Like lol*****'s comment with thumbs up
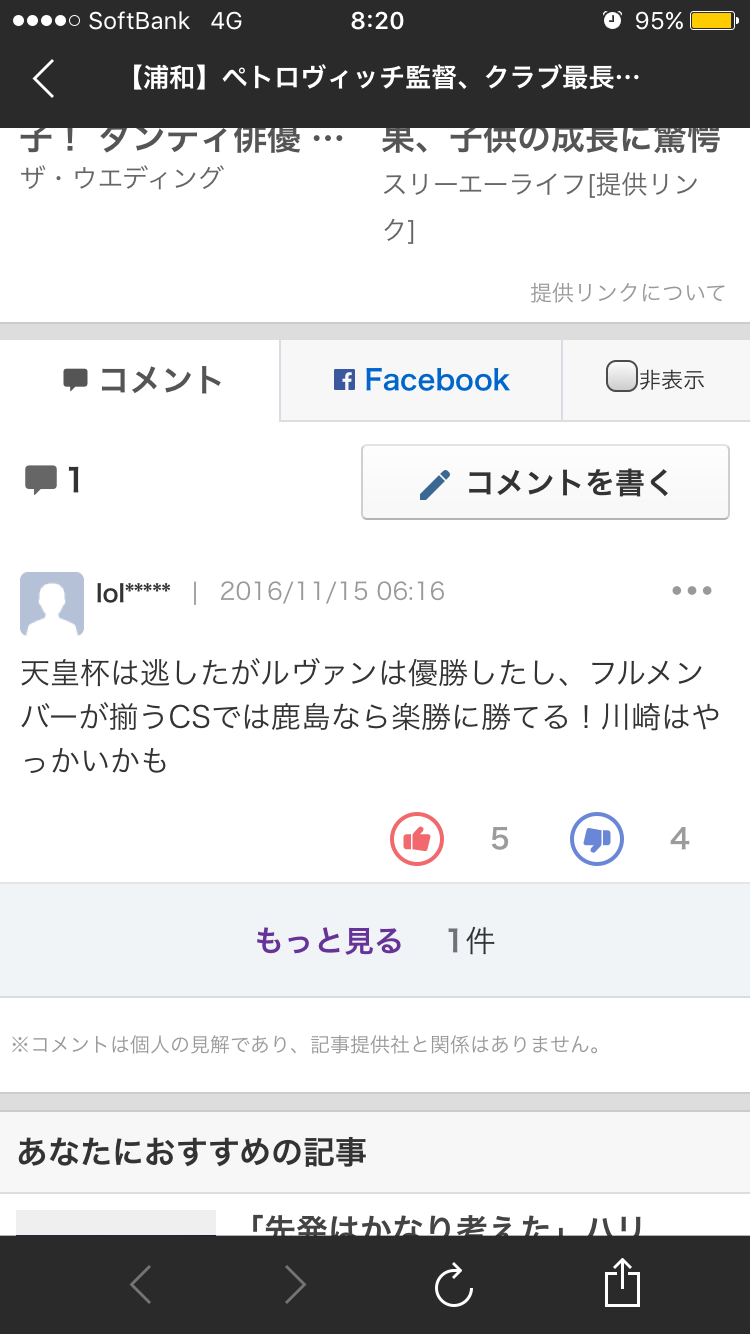Image resolution: width=750 pixels, height=1334 pixels. tap(416, 839)
